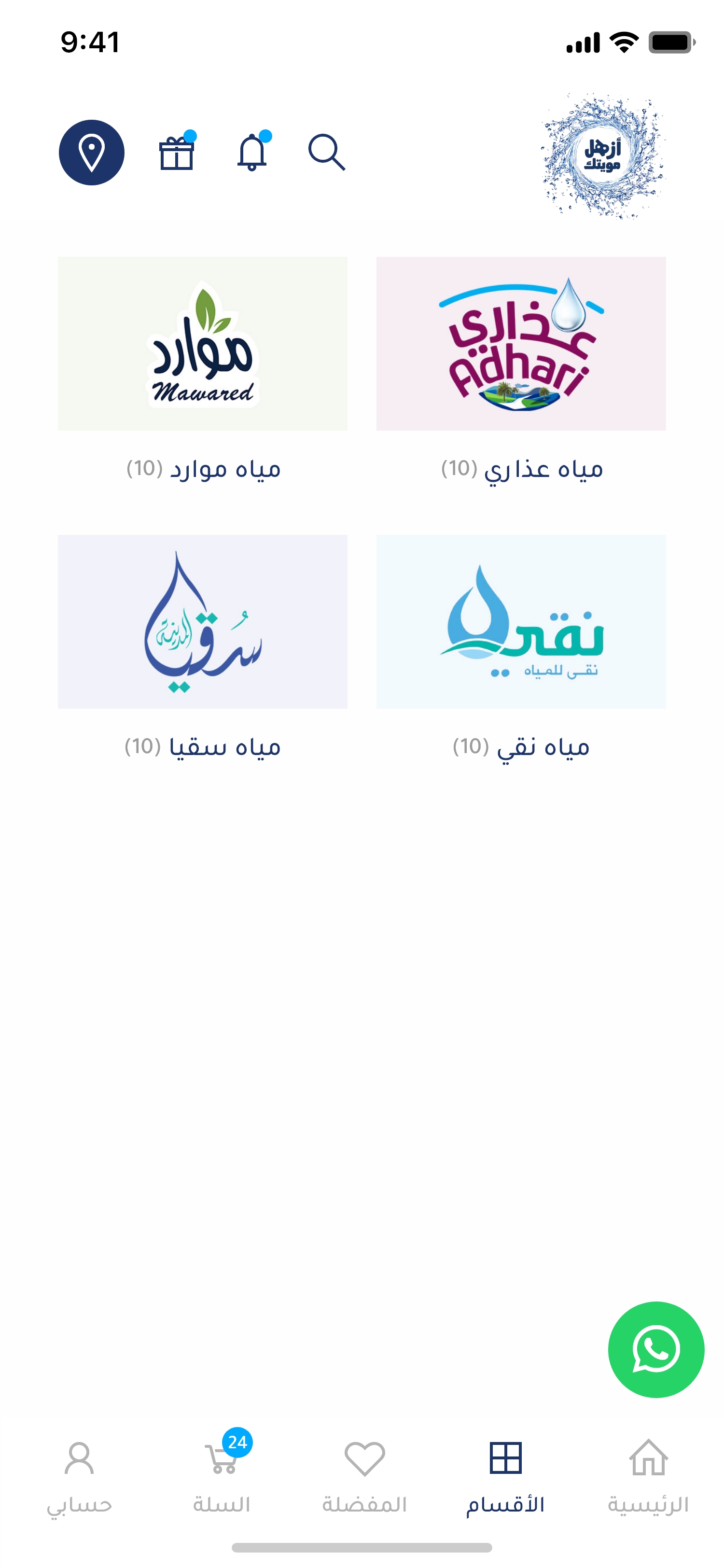Image resolution: width=724 pixels, height=1568 pixels.
Task: Open the notifications bell
Action: (252, 153)
